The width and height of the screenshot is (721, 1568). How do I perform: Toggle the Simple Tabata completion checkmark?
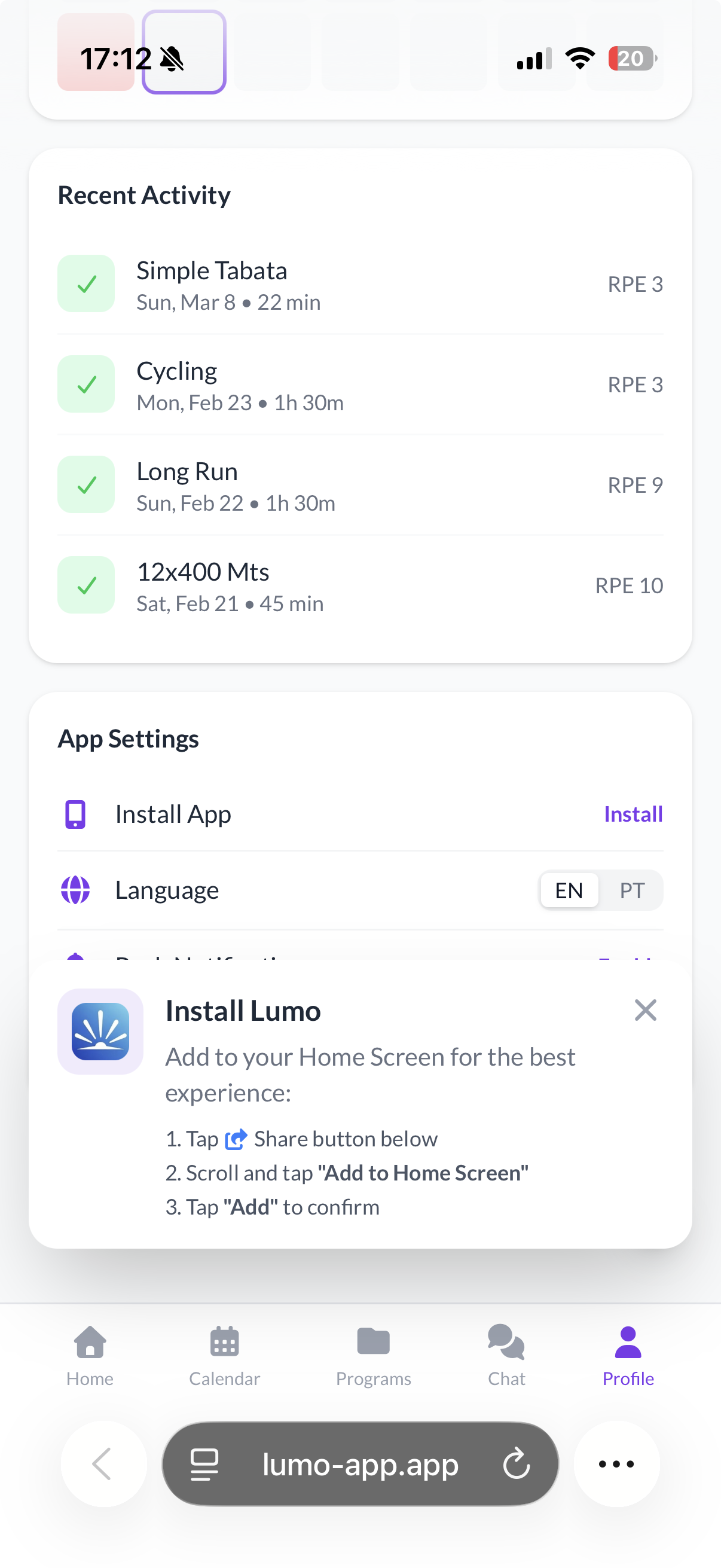click(85, 283)
